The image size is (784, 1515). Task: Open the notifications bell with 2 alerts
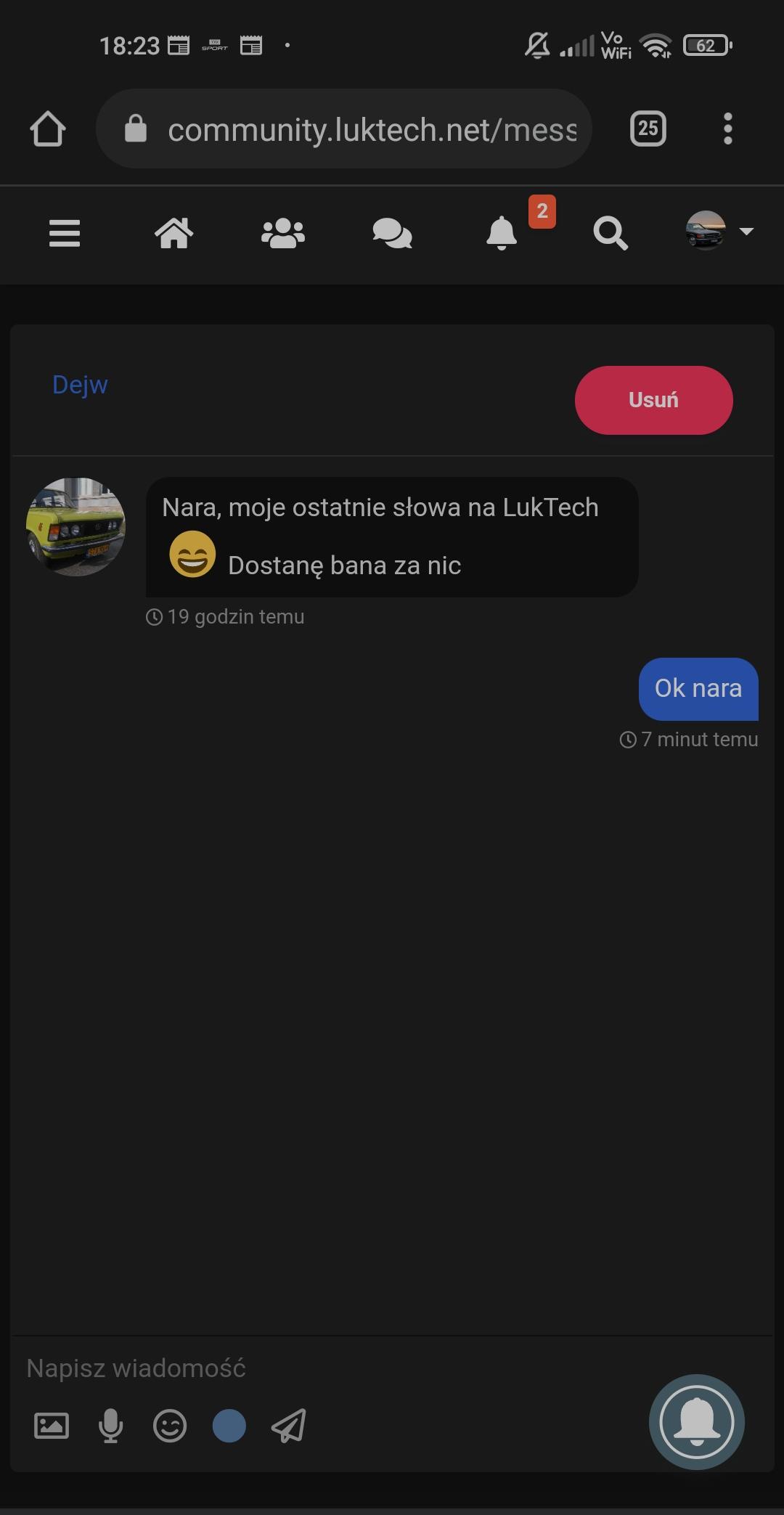click(x=502, y=233)
